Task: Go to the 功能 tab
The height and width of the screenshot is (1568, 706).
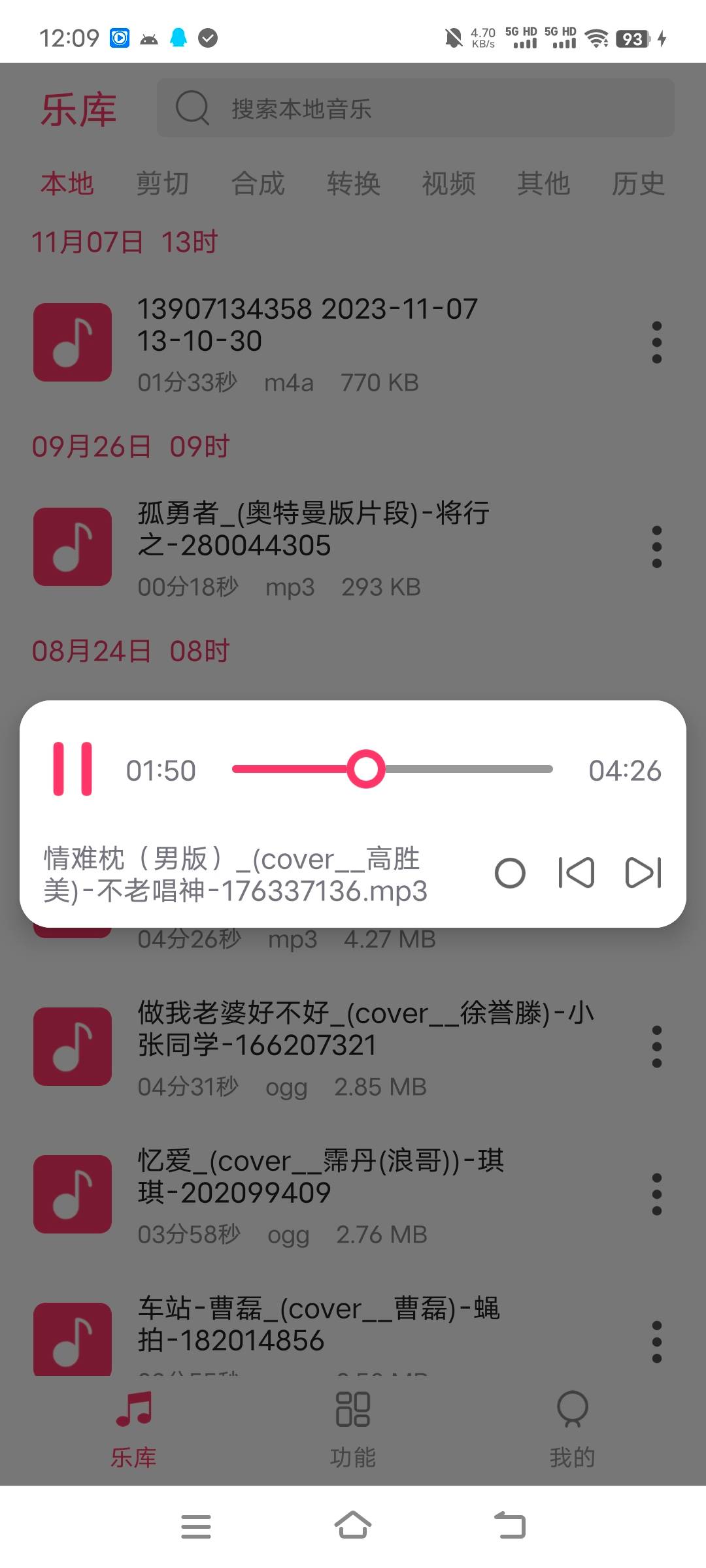Action: click(353, 1428)
